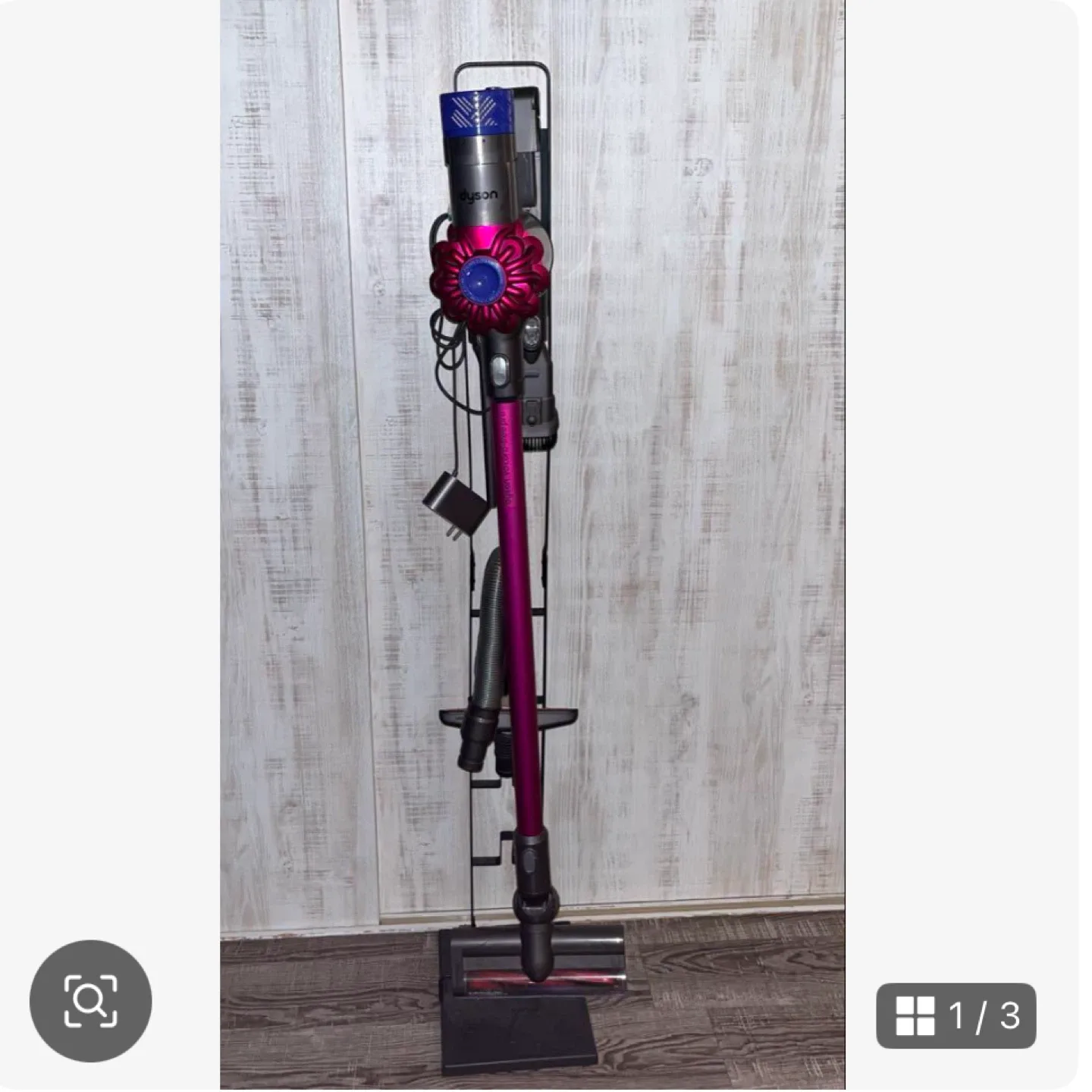This screenshot has height=1092, width=1092.
Task: Open the visual image search icon
Action: coord(90,1001)
